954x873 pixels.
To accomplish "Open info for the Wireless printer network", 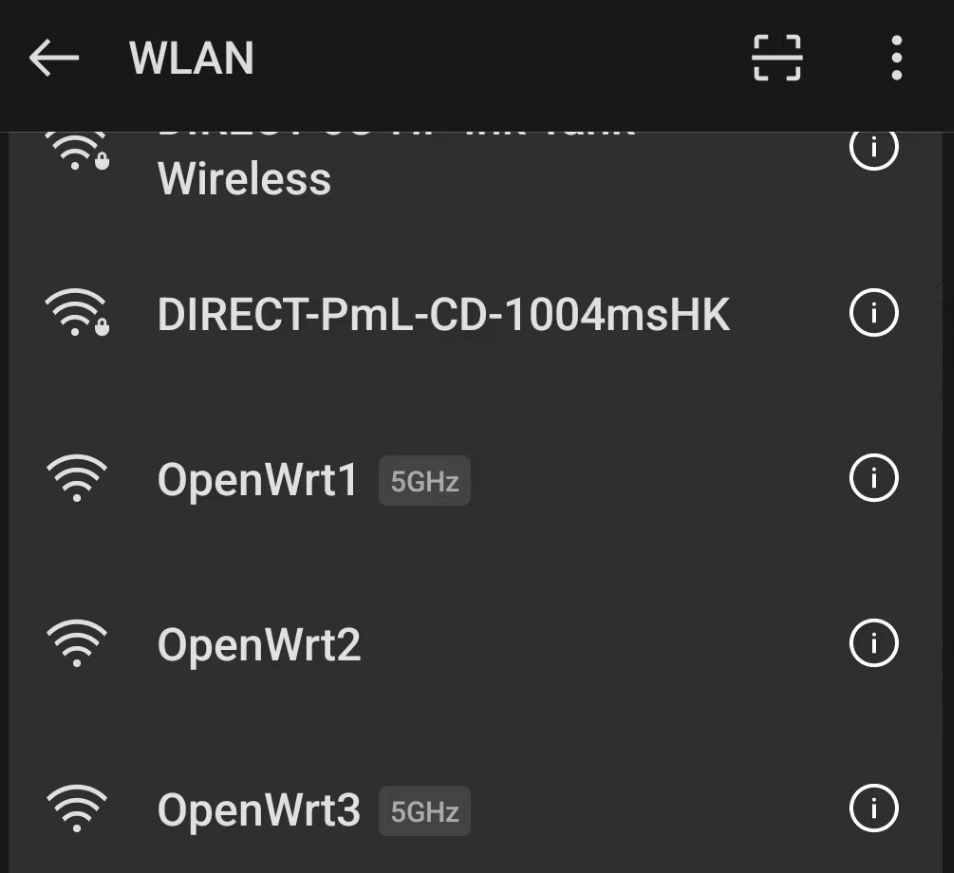I will coord(873,150).
